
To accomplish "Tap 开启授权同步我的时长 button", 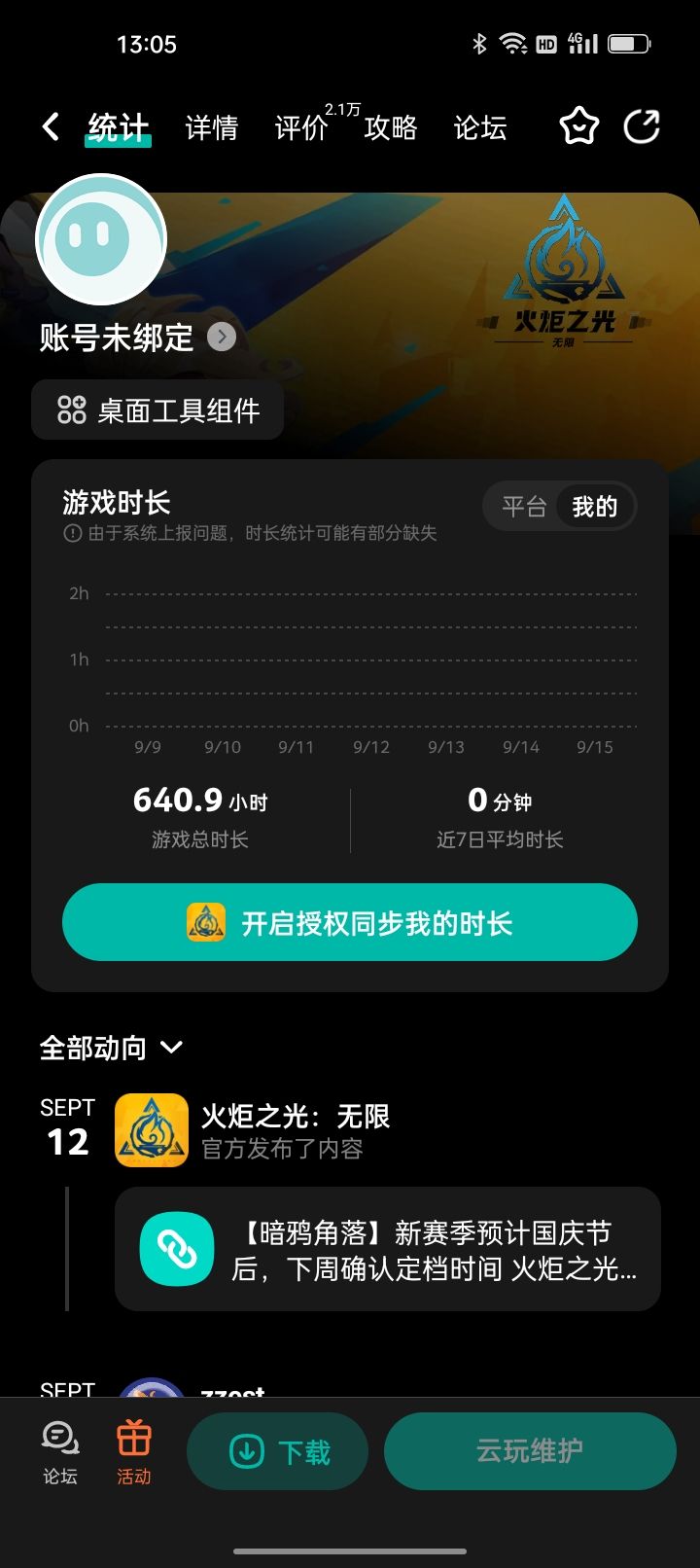I will (350, 922).
